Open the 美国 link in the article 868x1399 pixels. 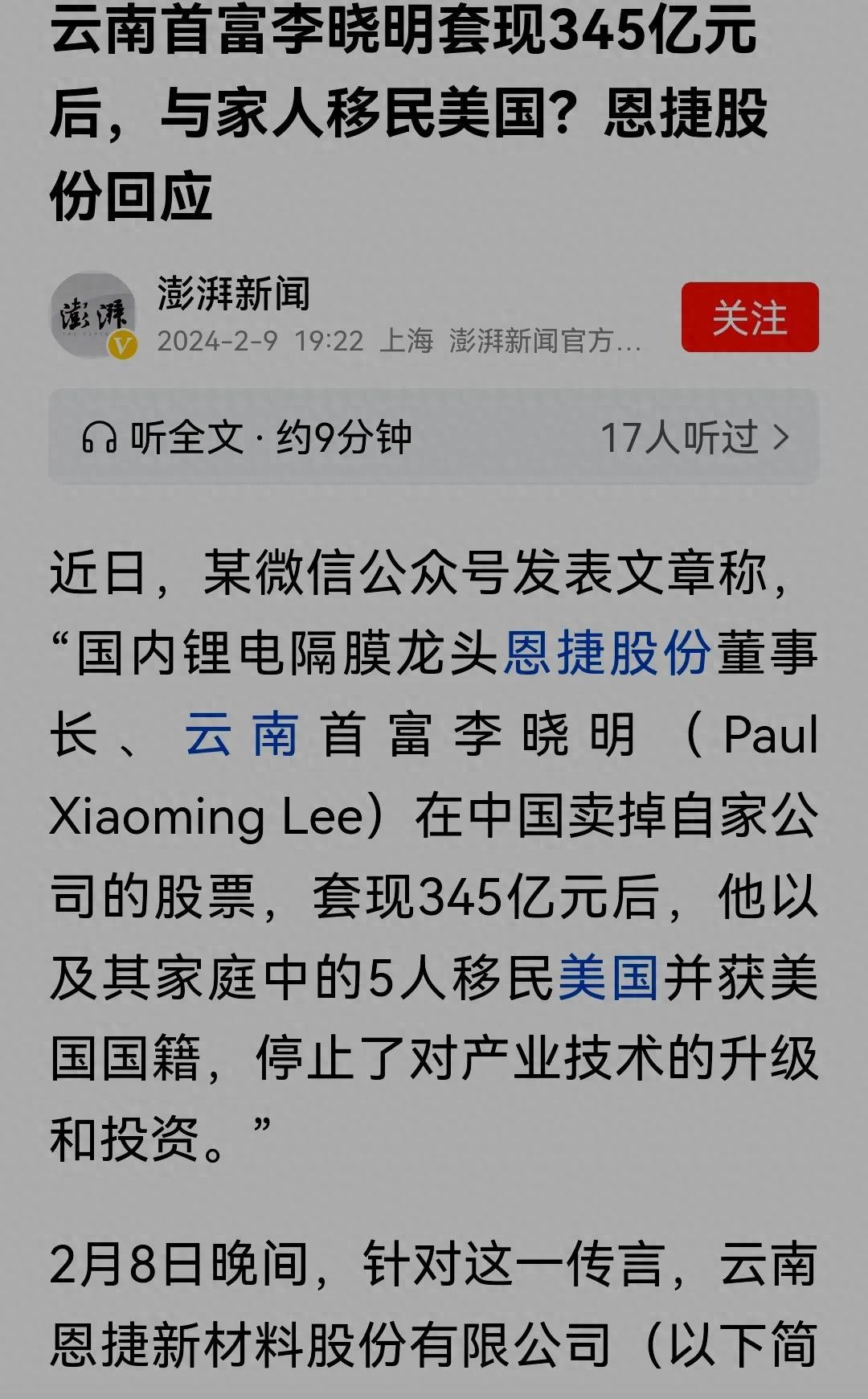[x=608, y=978]
